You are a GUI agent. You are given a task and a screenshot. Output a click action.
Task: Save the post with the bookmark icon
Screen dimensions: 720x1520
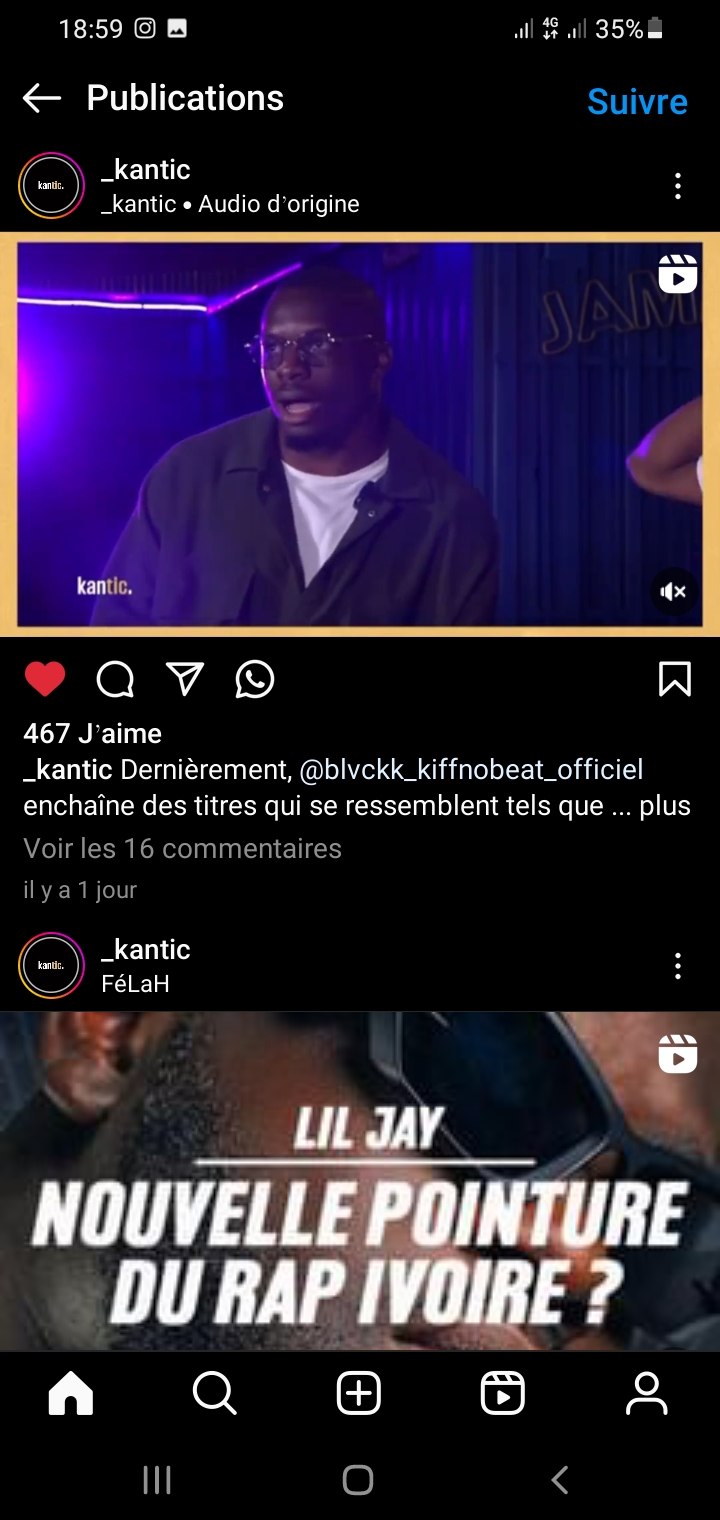[x=675, y=679]
